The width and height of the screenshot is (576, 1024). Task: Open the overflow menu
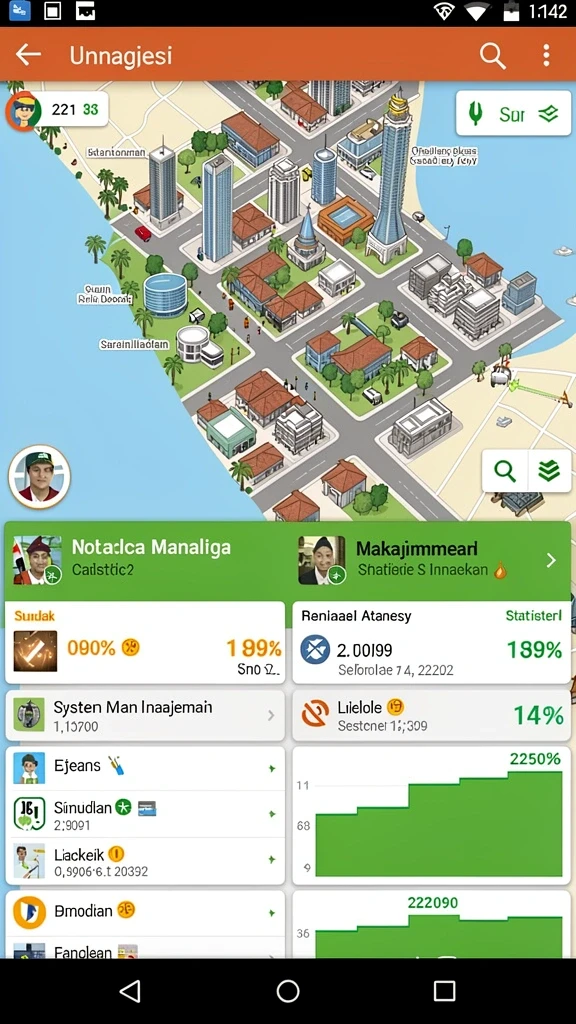click(546, 56)
